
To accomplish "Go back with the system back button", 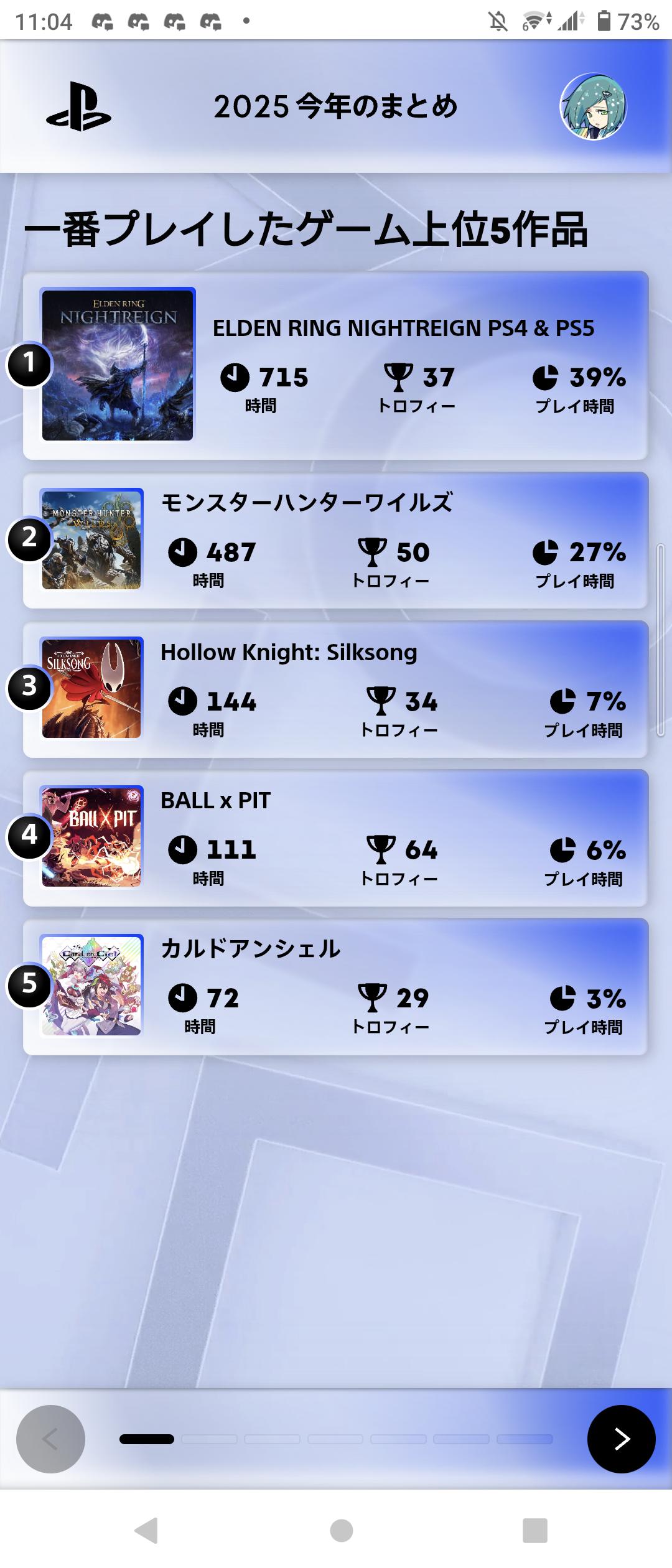I will (x=146, y=1530).
